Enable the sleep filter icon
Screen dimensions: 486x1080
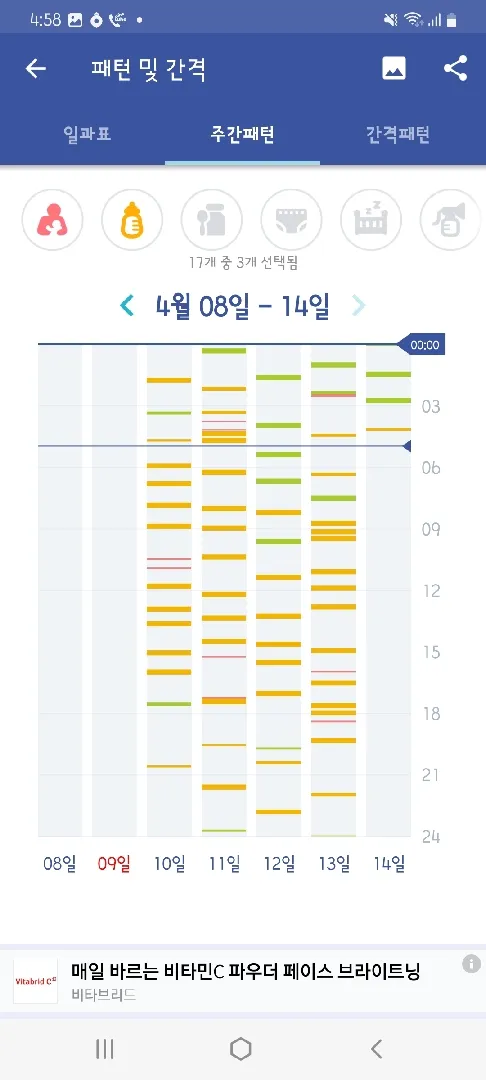[x=371, y=220]
